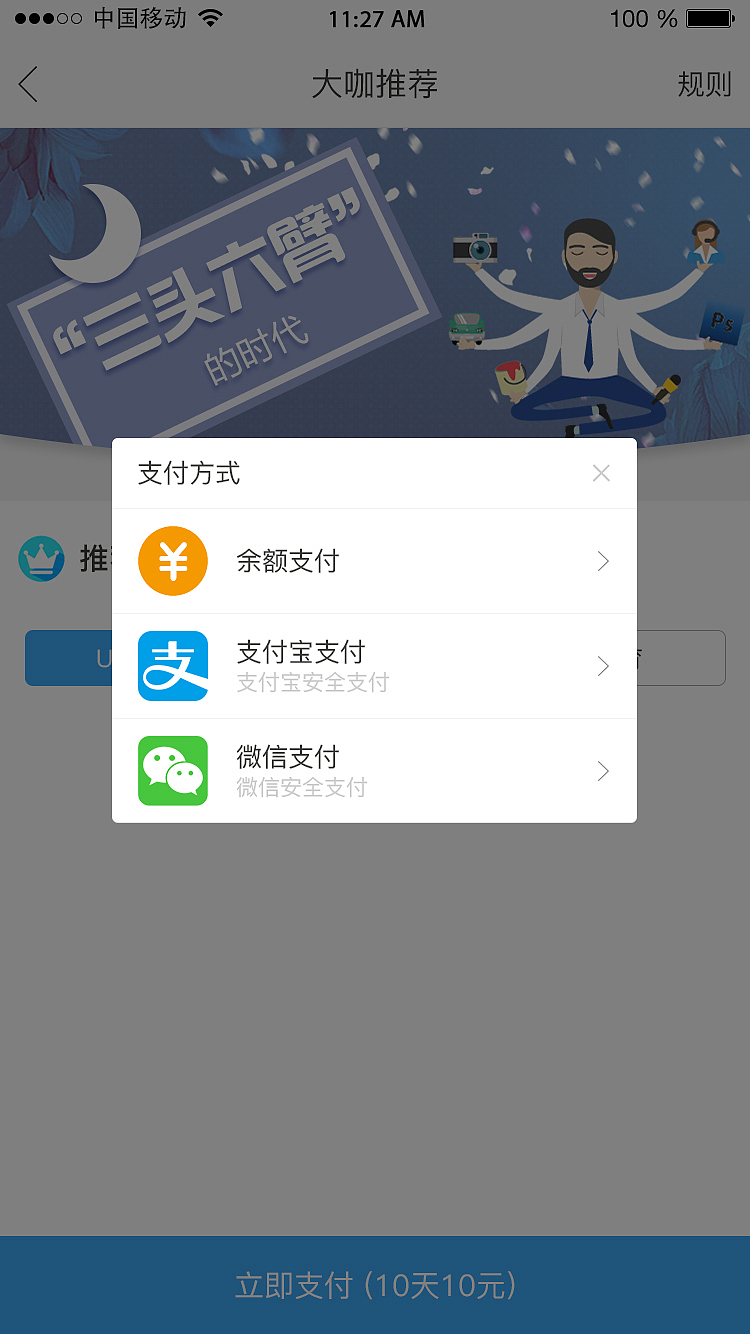This screenshot has height=1334, width=750.
Task: Select the yellow balance payment (余额支付) icon
Action: [x=172, y=561]
